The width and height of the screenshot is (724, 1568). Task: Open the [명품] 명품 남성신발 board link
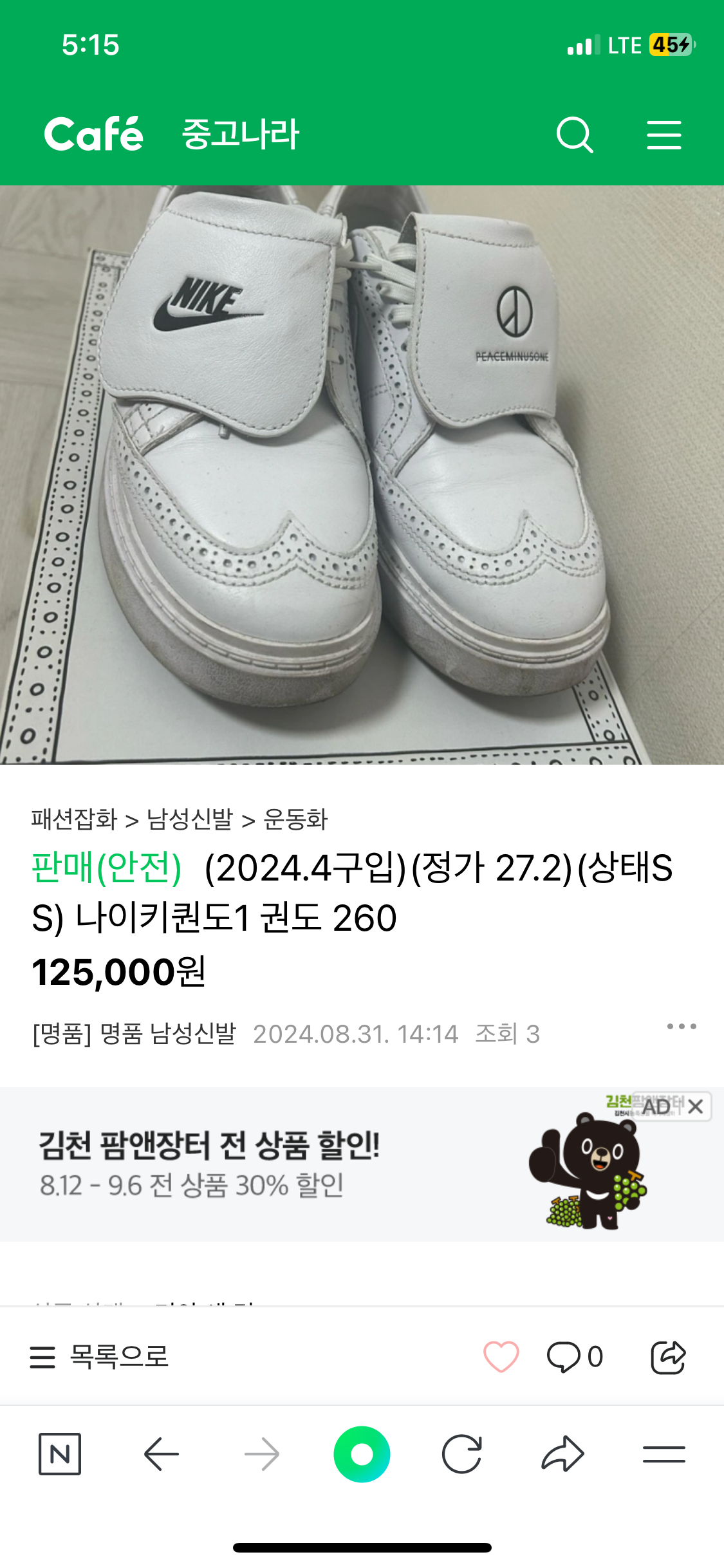point(135,1034)
